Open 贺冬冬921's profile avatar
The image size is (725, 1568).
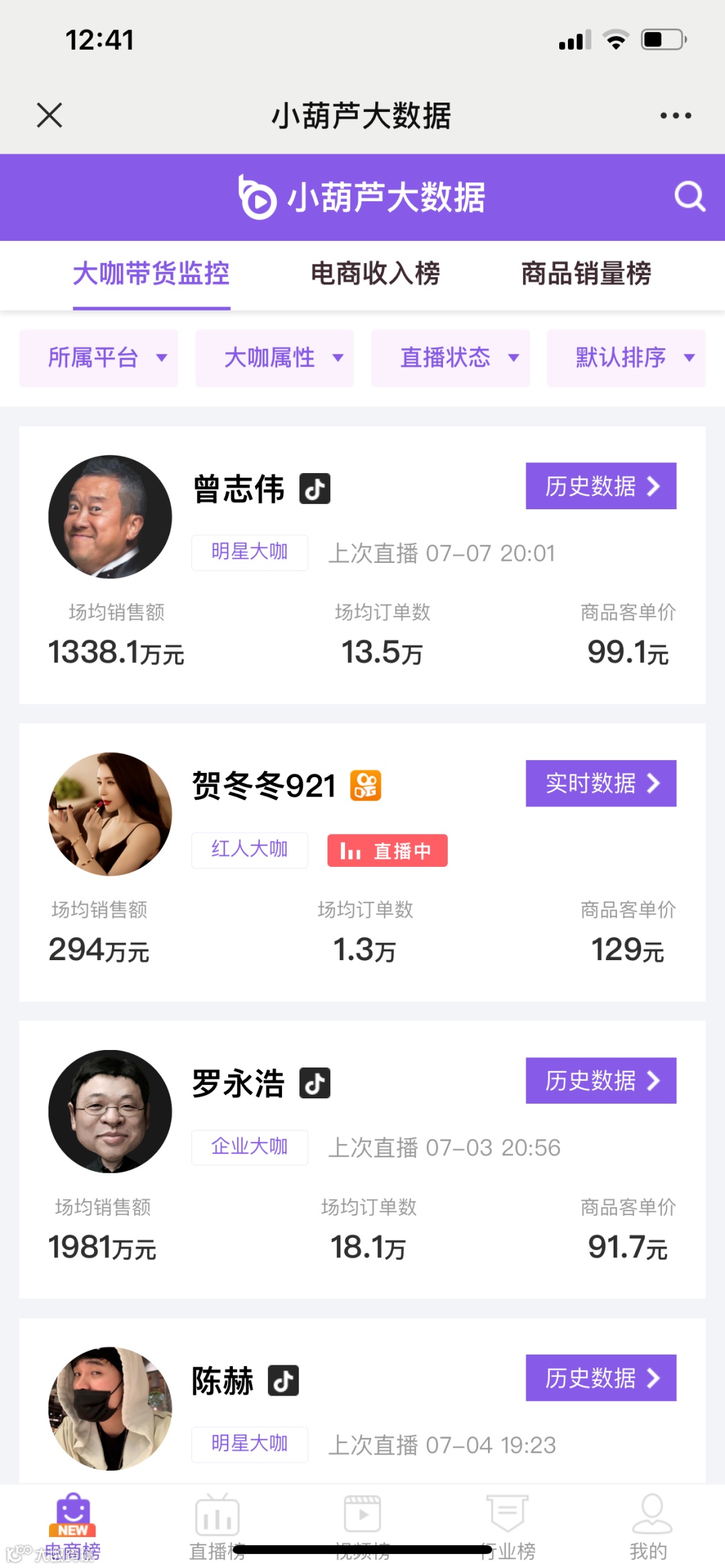(x=110, y=814)
